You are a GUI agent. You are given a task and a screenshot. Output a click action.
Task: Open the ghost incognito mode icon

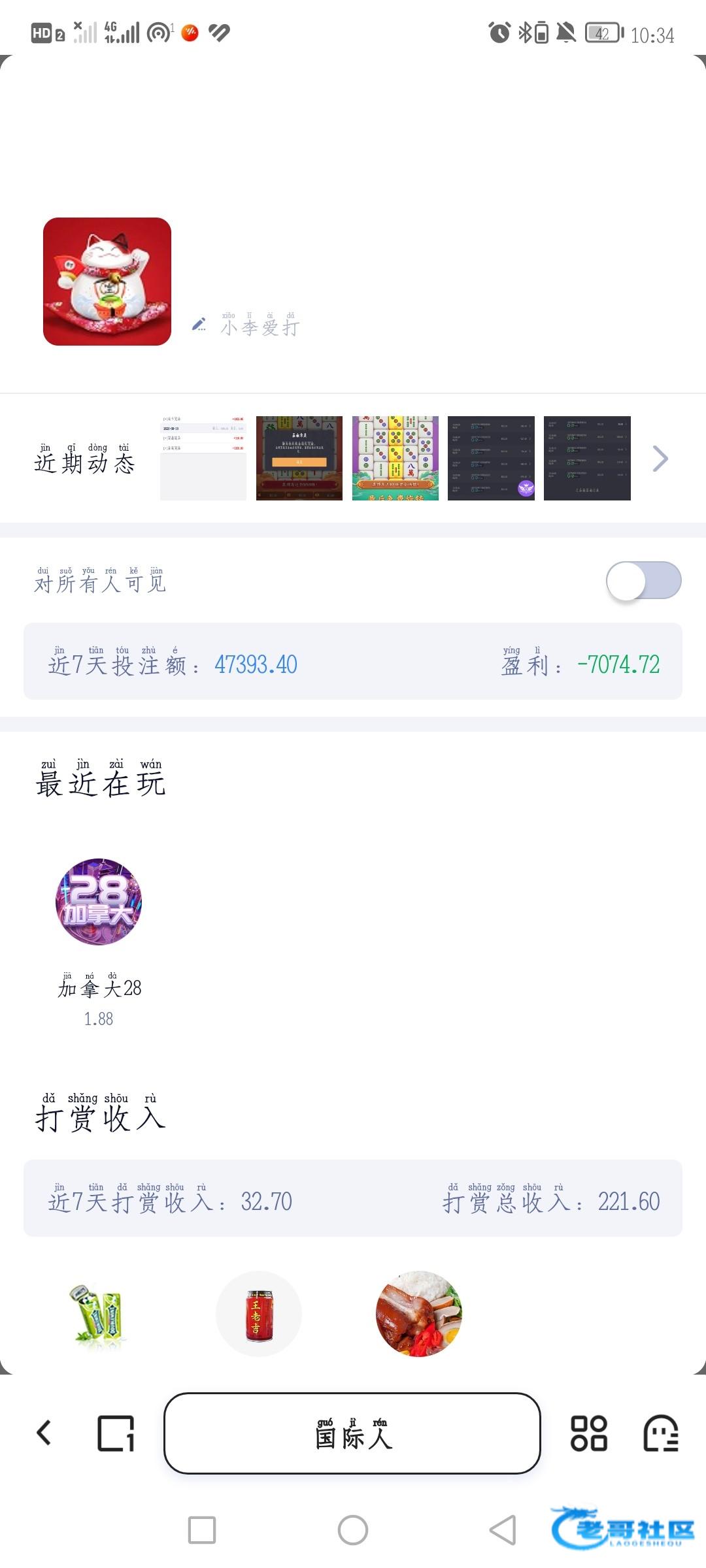point(661,1433)
